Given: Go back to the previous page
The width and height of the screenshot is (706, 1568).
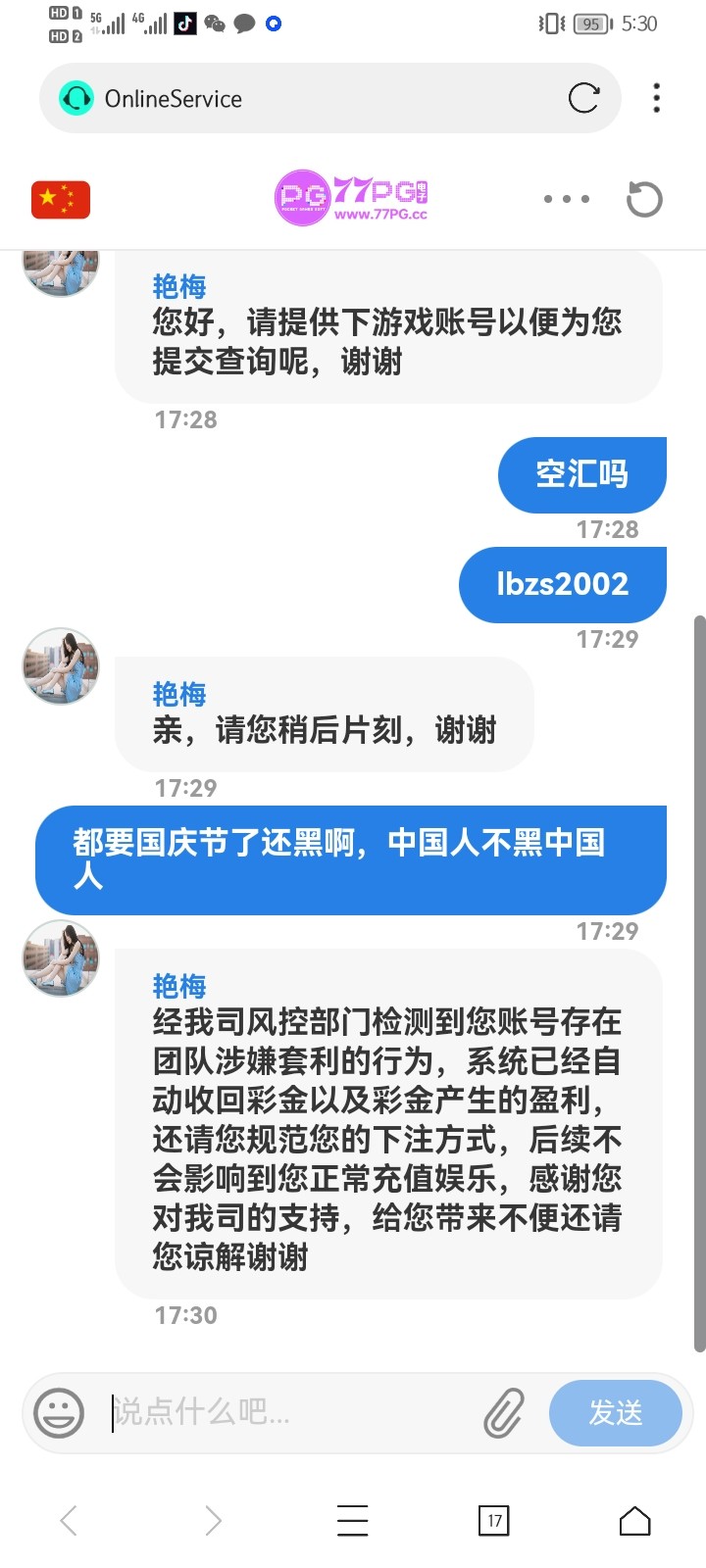Looking at the screenshot, I should point(69,1520).
